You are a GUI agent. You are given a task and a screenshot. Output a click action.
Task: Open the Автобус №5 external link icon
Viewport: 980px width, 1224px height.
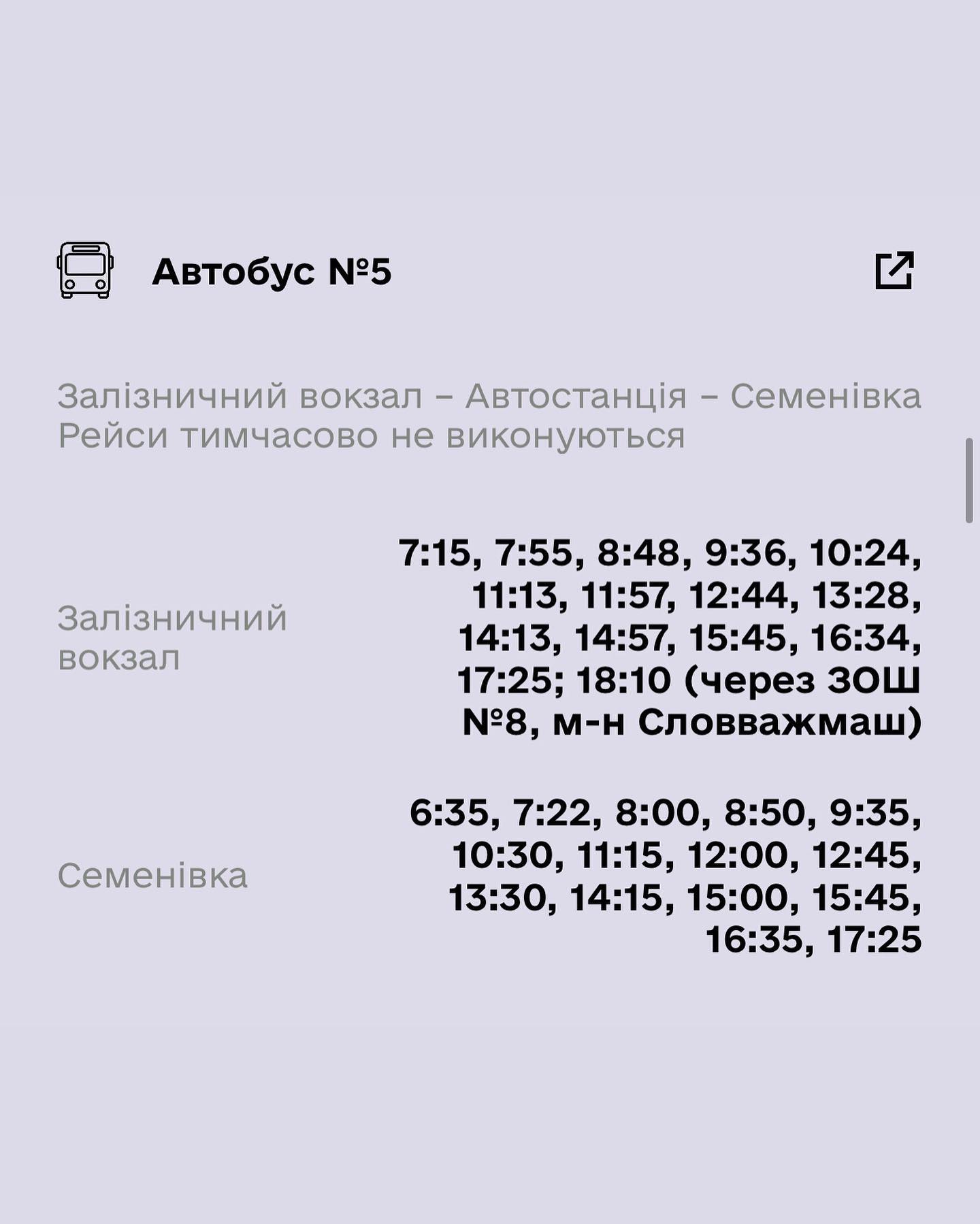894,271
